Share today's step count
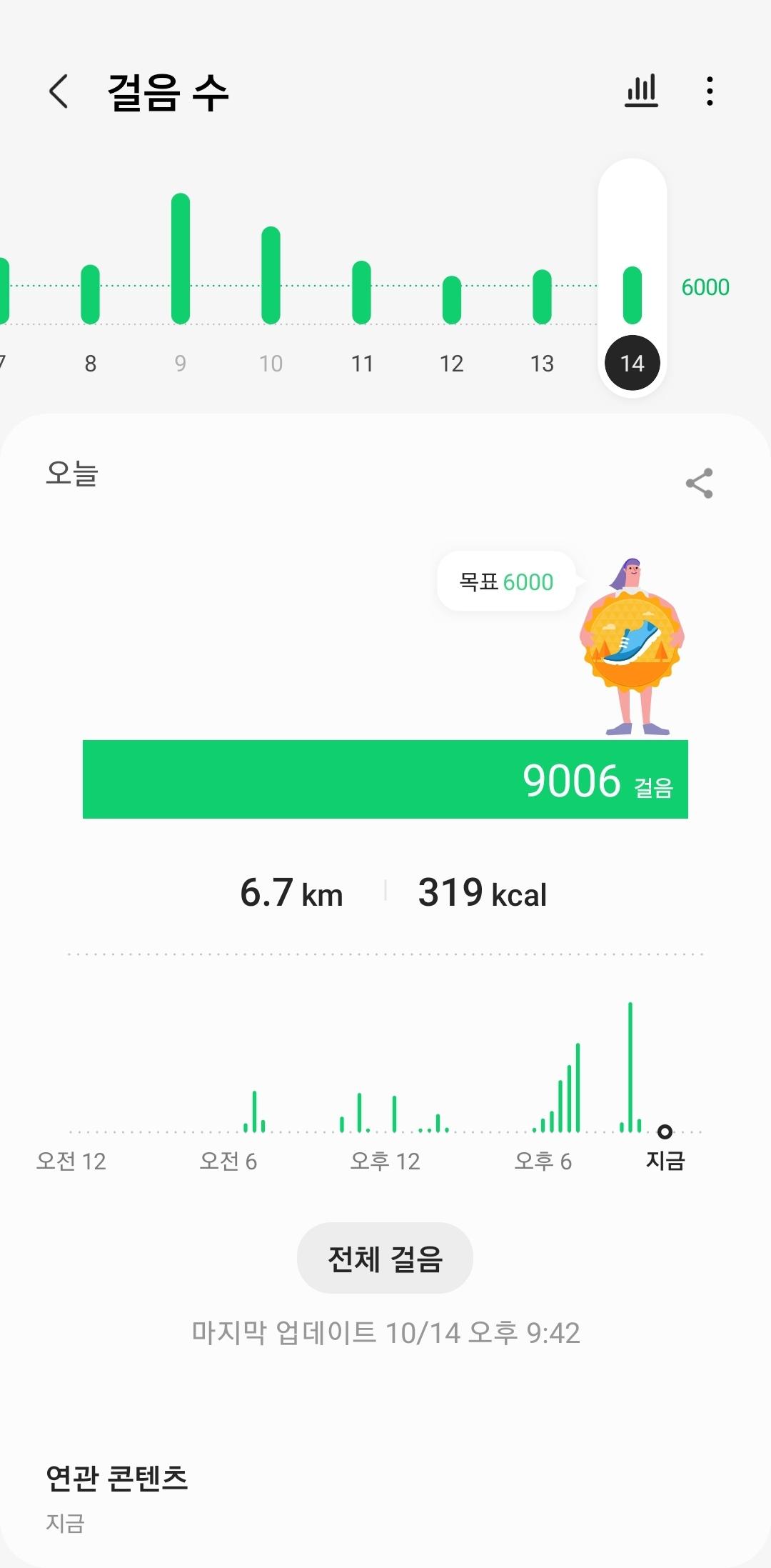This screenshot has width=771, height=1568. (x=699, y=484)
